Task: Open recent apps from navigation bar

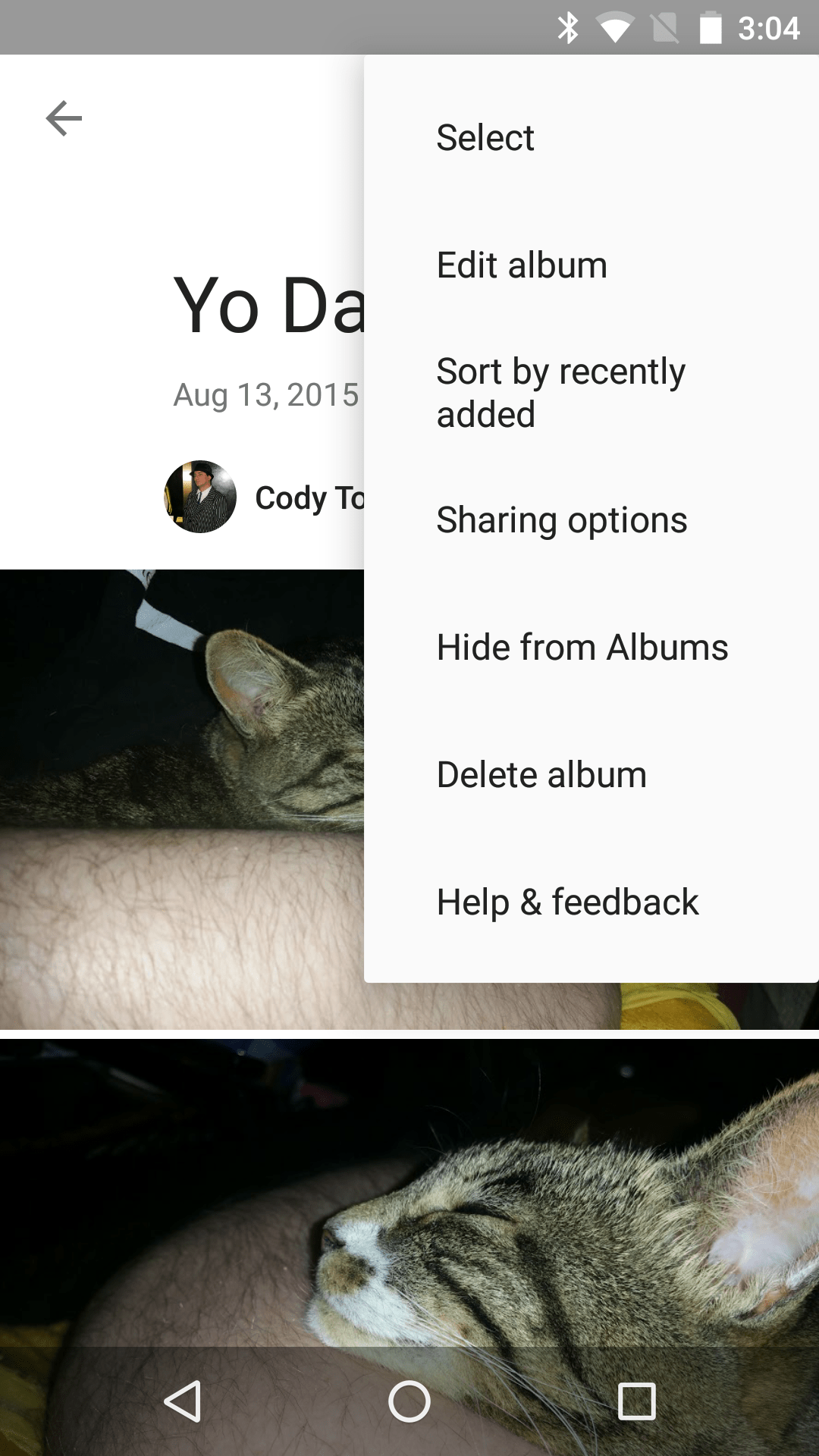Action: click(636, 1401)
